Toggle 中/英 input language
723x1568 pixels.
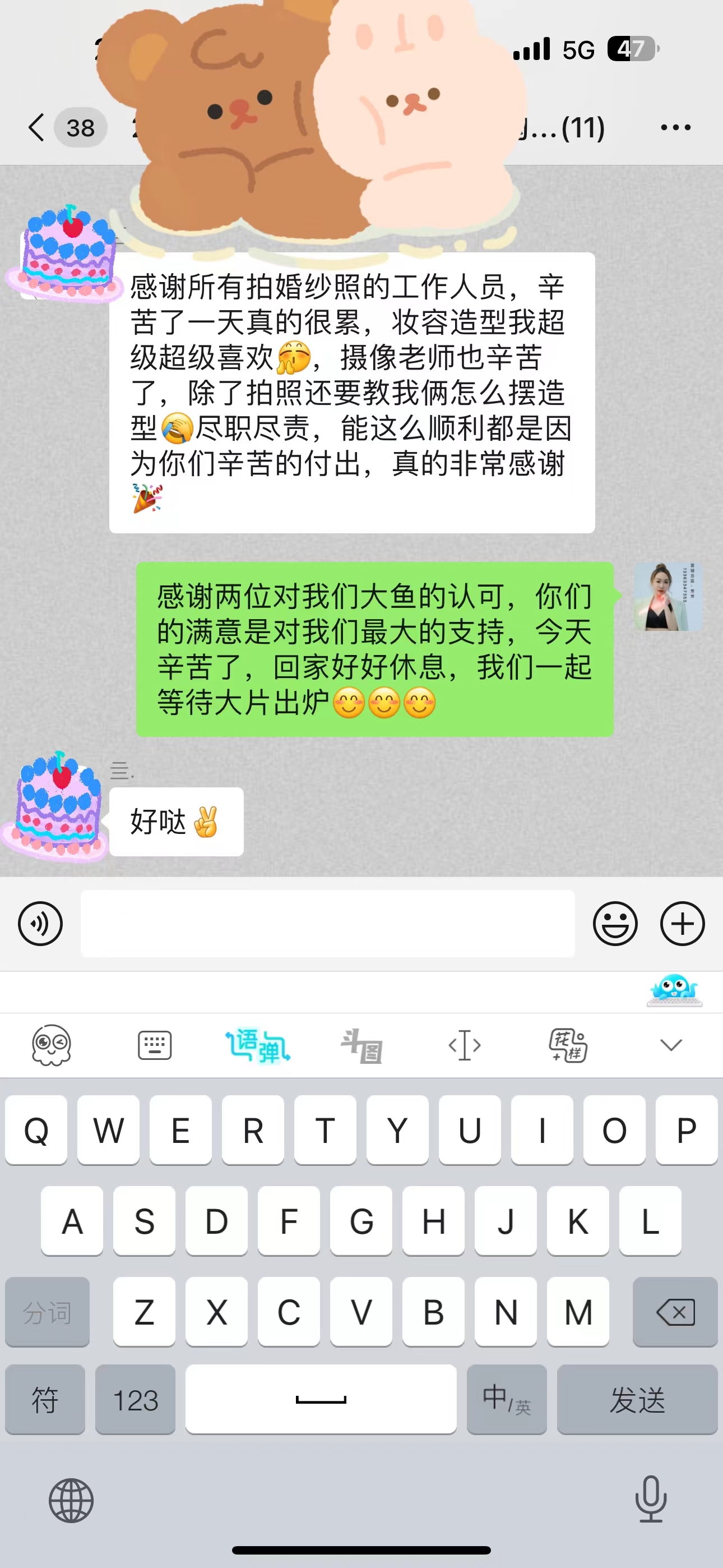pyautogui.click(x=506, y=1399)
